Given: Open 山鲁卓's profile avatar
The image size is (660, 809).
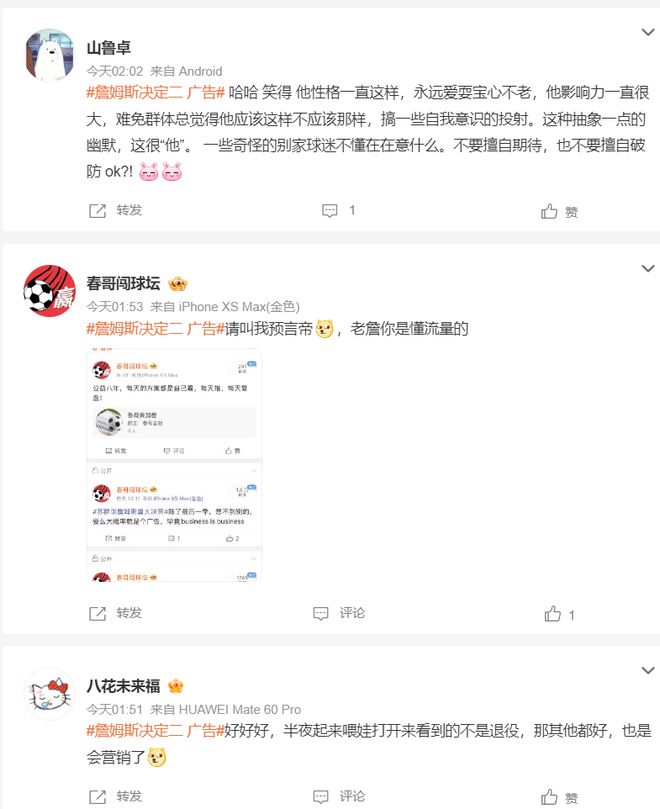Looking at the screenshot, I should click(49, 56).
